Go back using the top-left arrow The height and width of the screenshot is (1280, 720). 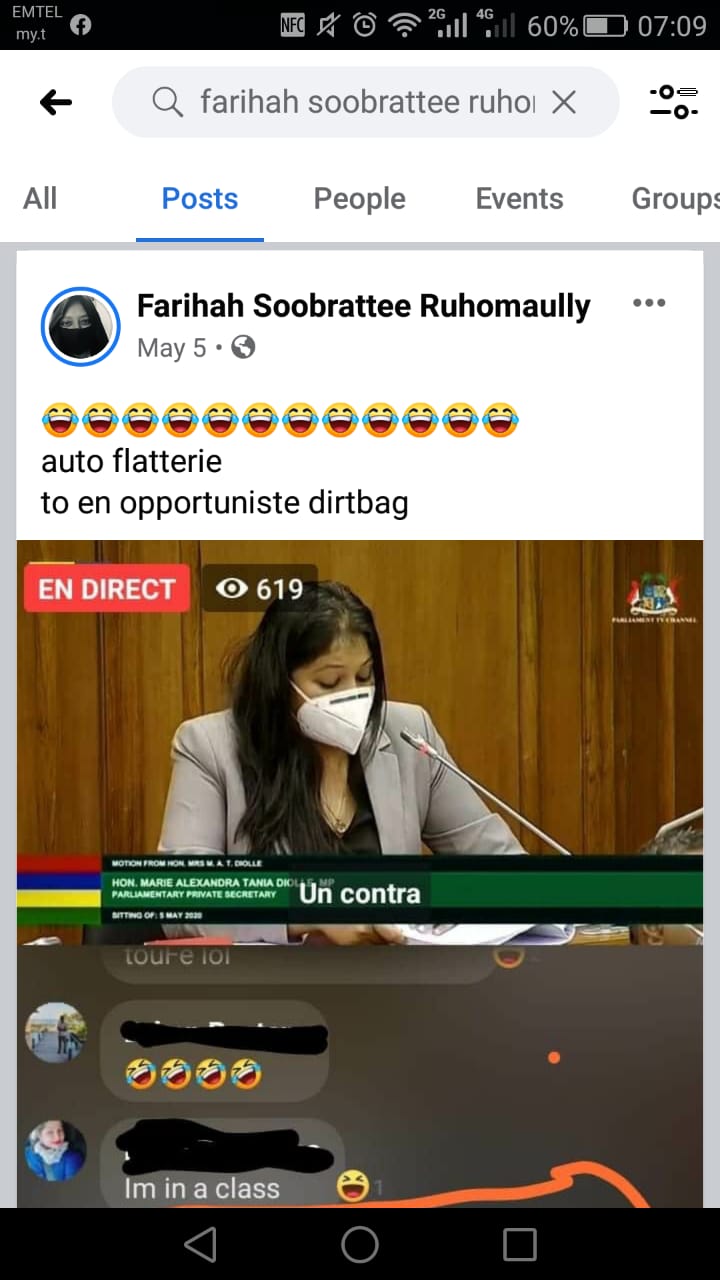pyautogui.click(x=56, y=102)
